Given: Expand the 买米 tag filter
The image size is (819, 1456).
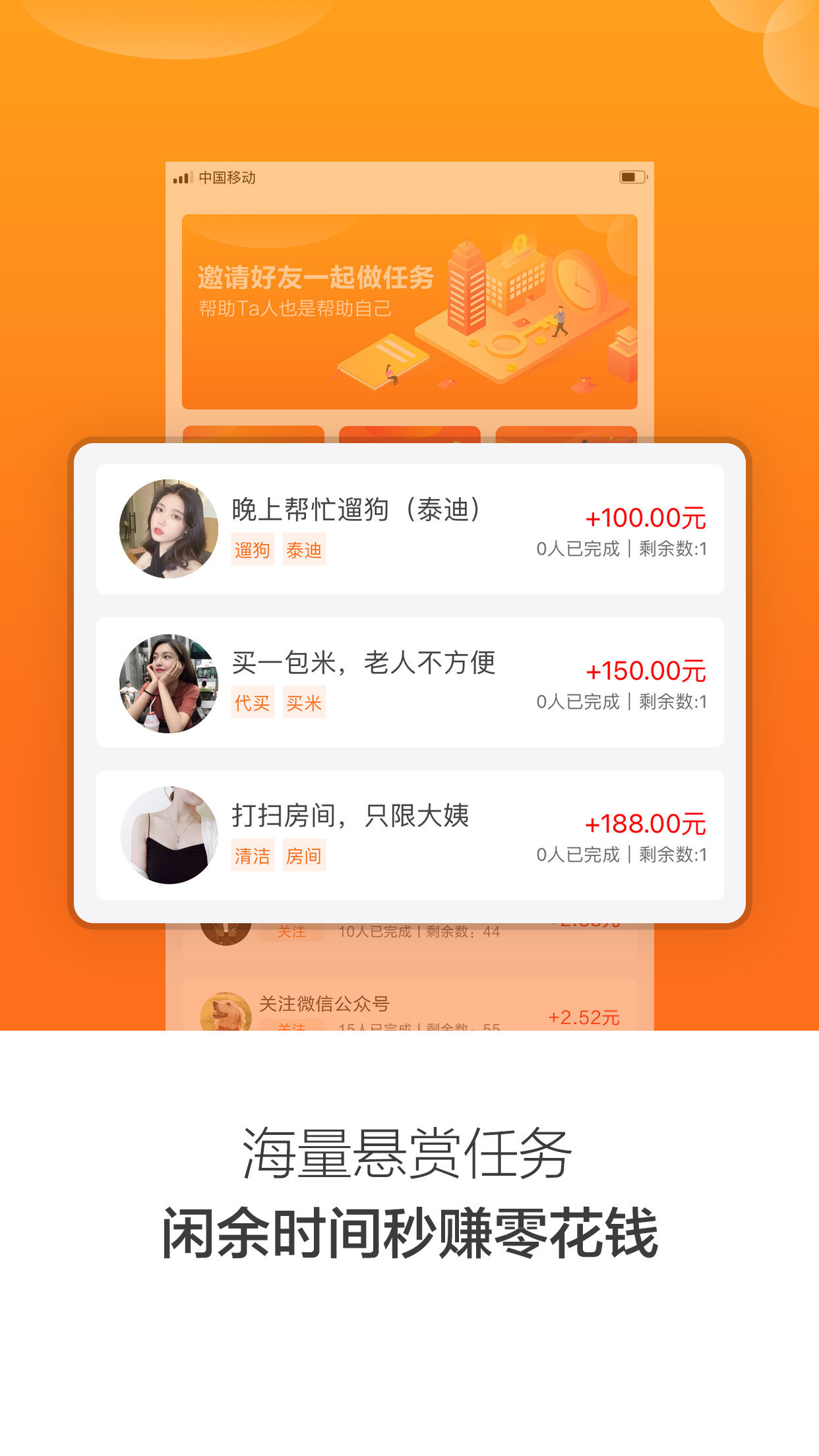Looking at the screenshot, I should tap(305, 704).
